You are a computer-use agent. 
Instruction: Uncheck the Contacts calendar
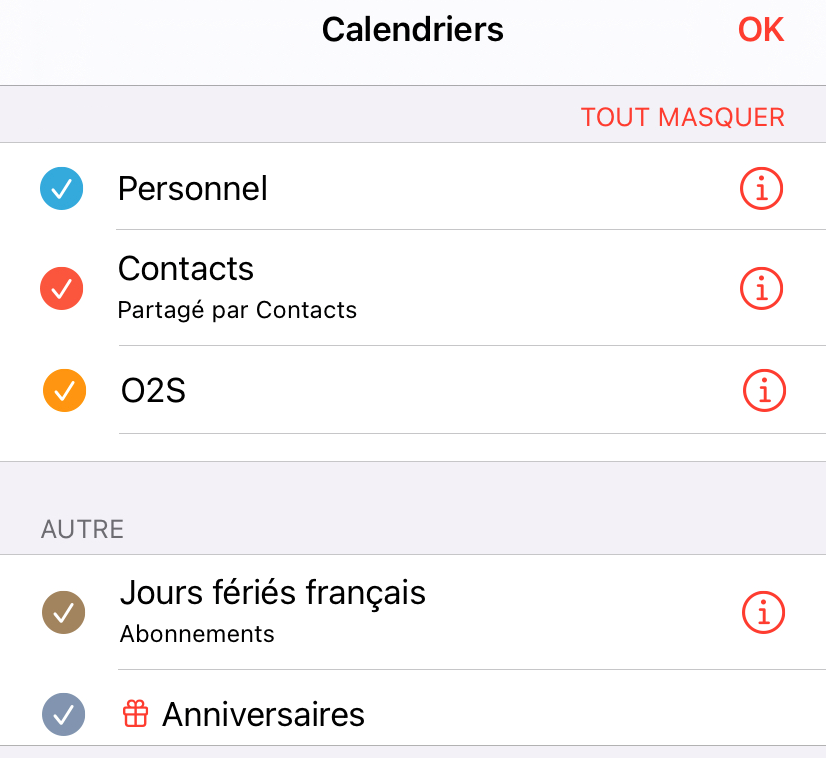(x=61, y=288)
